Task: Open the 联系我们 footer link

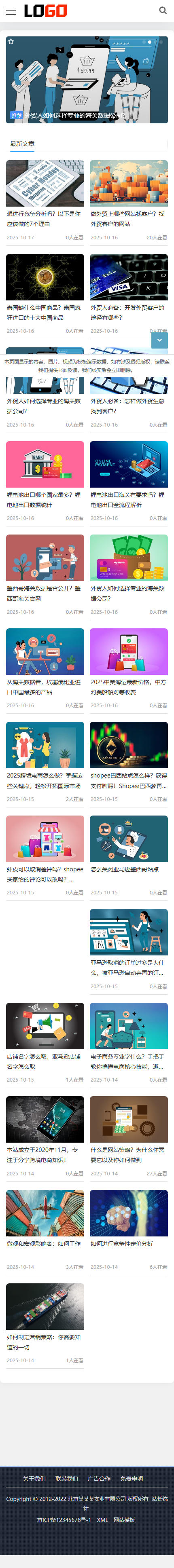Action: click(x=66, y=1478)
